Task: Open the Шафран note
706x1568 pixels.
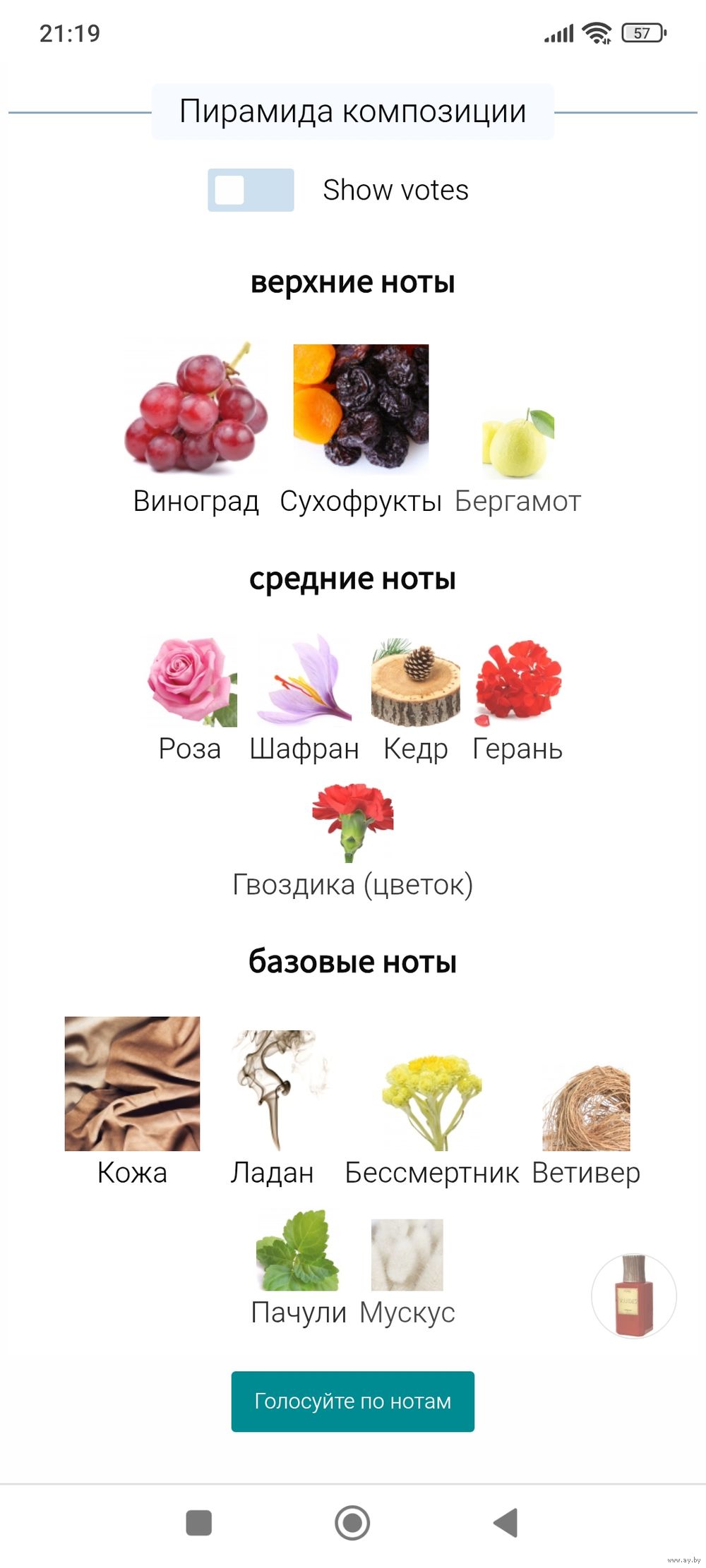Action: (x=304, y=699)
